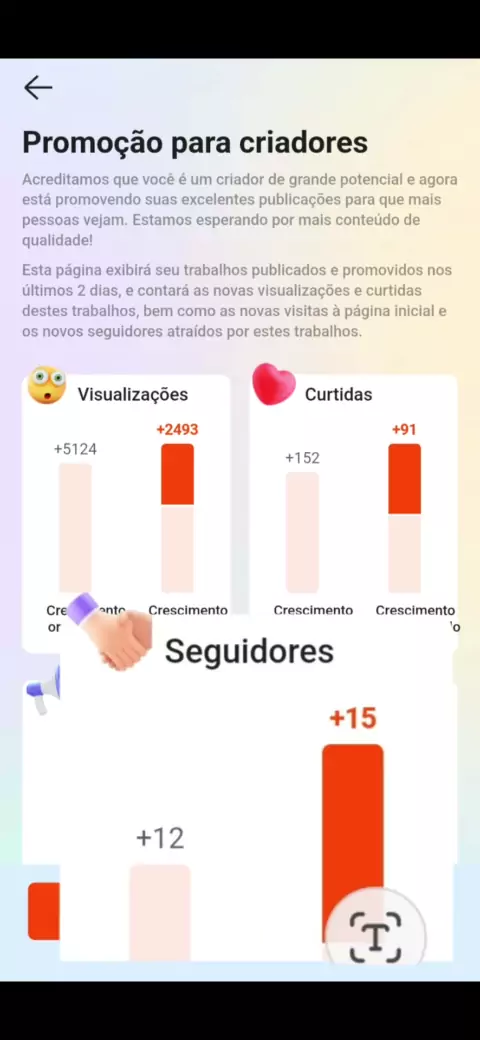480x1040 pixels.
Task: Go back using the top arrow
Action: point(38,88)
